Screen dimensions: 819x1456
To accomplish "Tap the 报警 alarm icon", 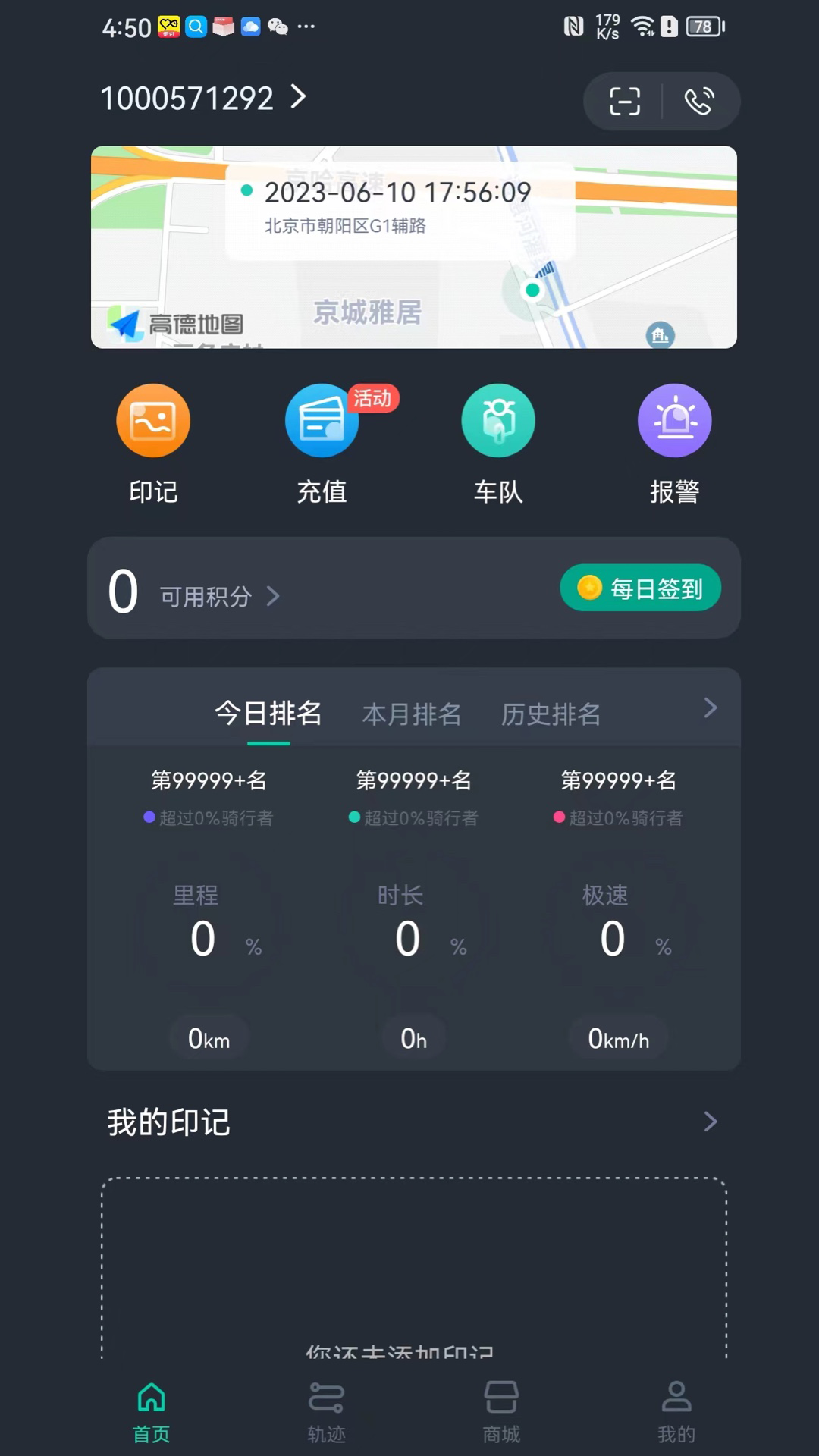I will [x=674, y=421].
